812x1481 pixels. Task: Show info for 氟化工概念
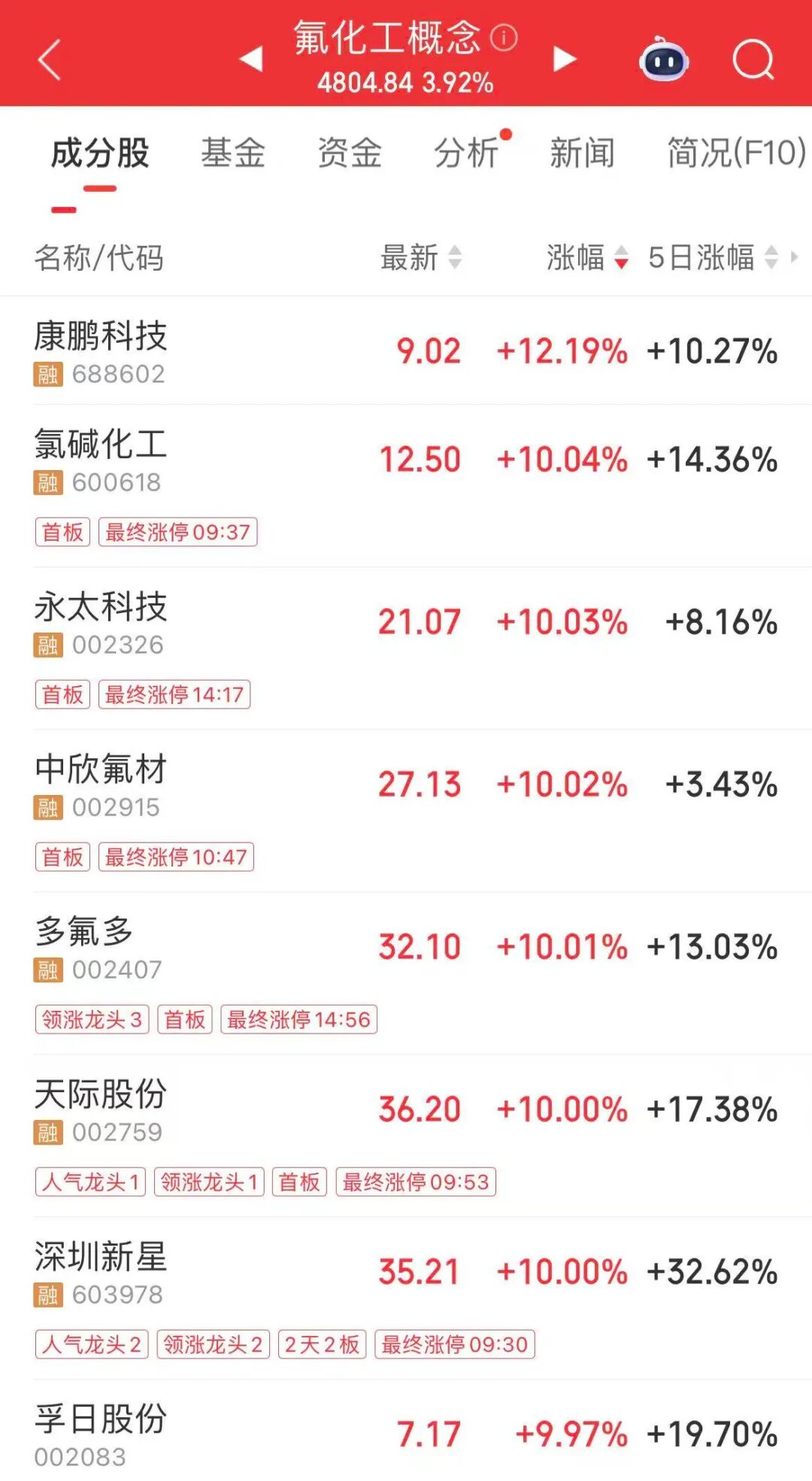(x=504, y=37)
